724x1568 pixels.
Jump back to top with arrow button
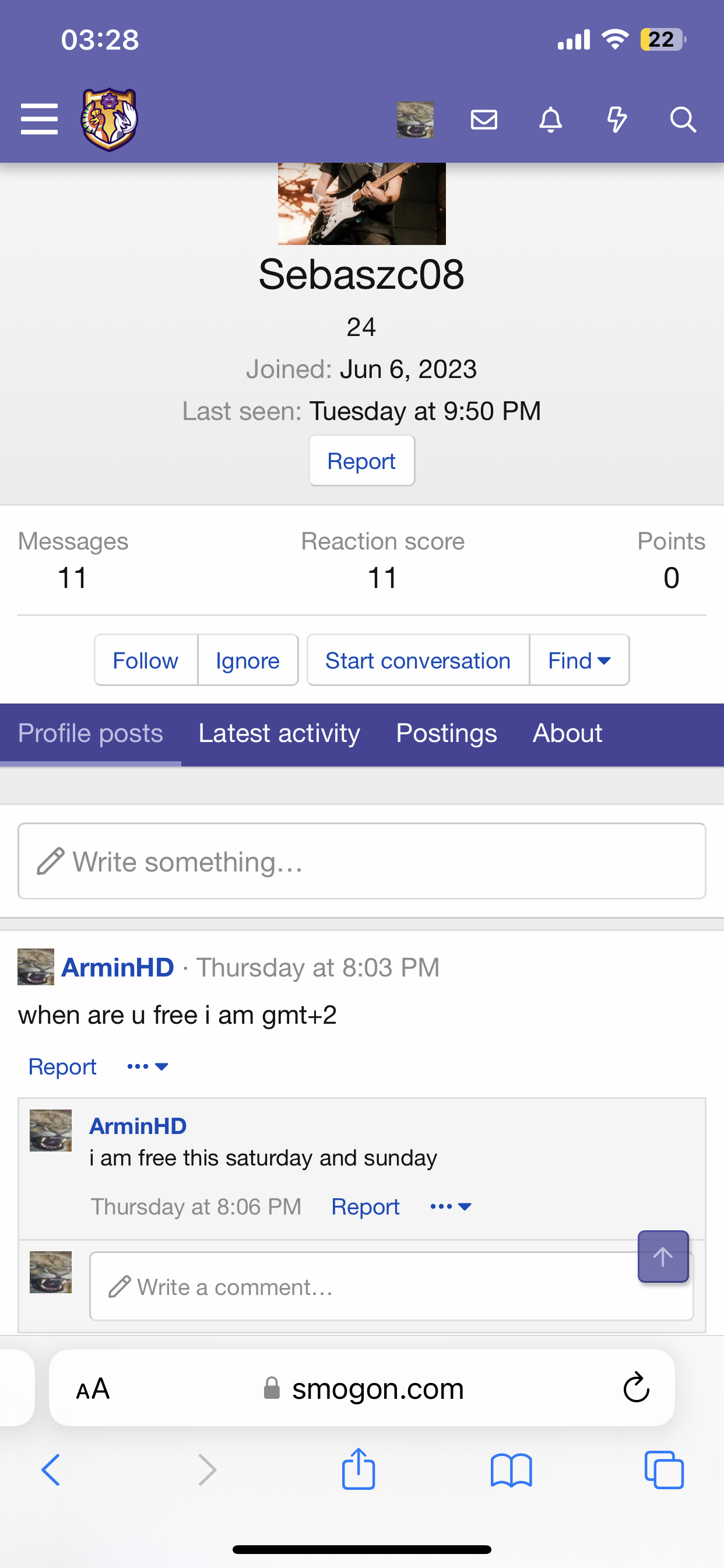(663, 1256)
